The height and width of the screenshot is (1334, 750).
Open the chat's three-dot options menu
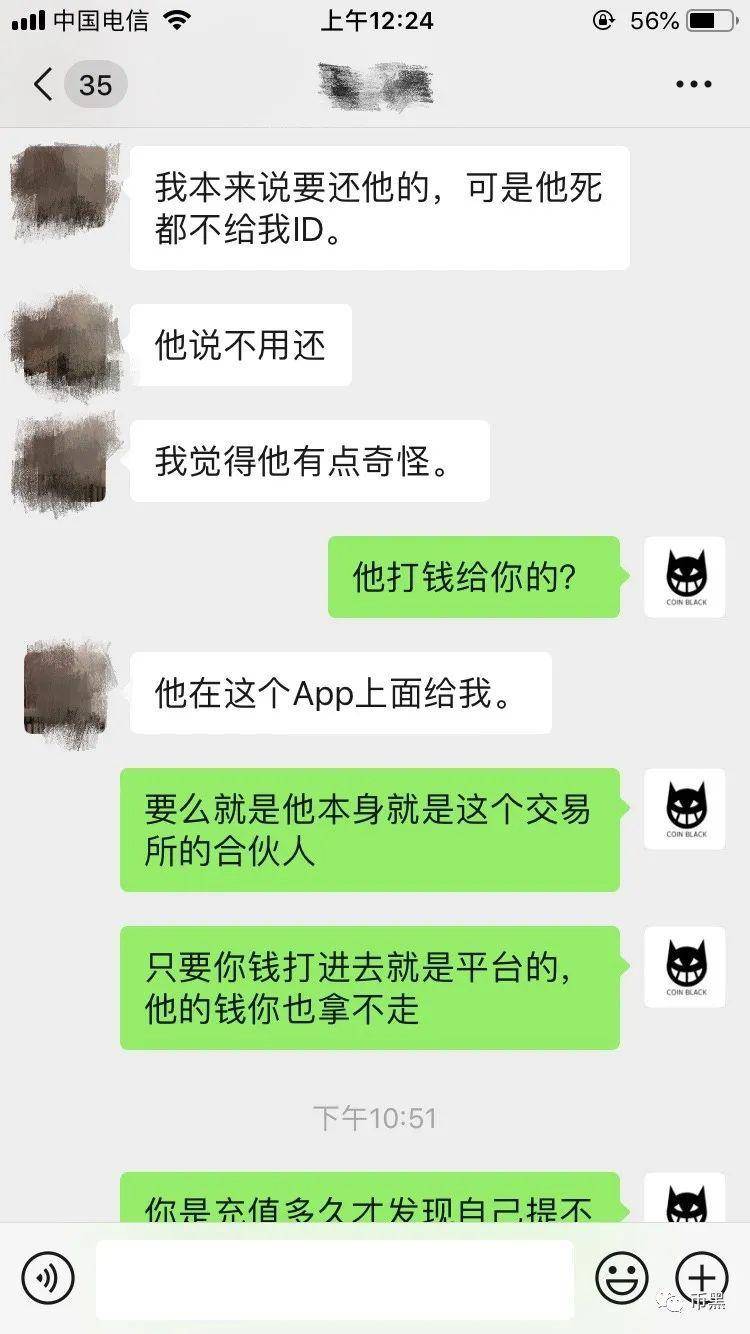click(x=693, y=85)
